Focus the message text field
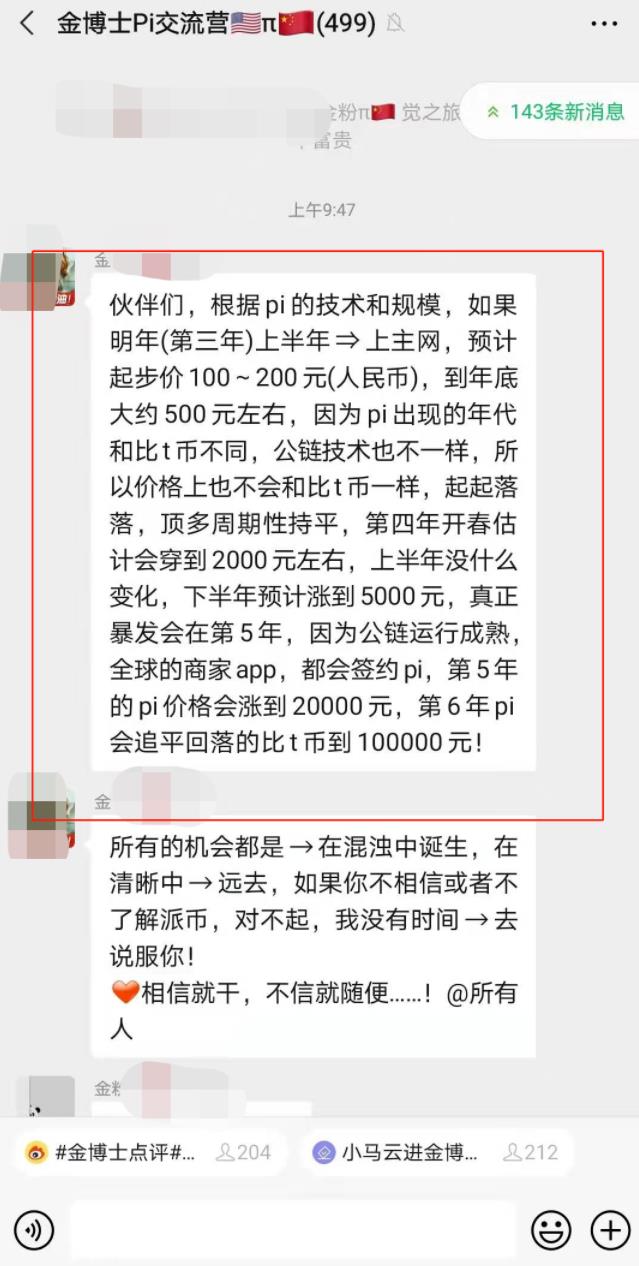Viewport: 639px width, 1266px height. pyautogui.click(x=292, y=1230)
